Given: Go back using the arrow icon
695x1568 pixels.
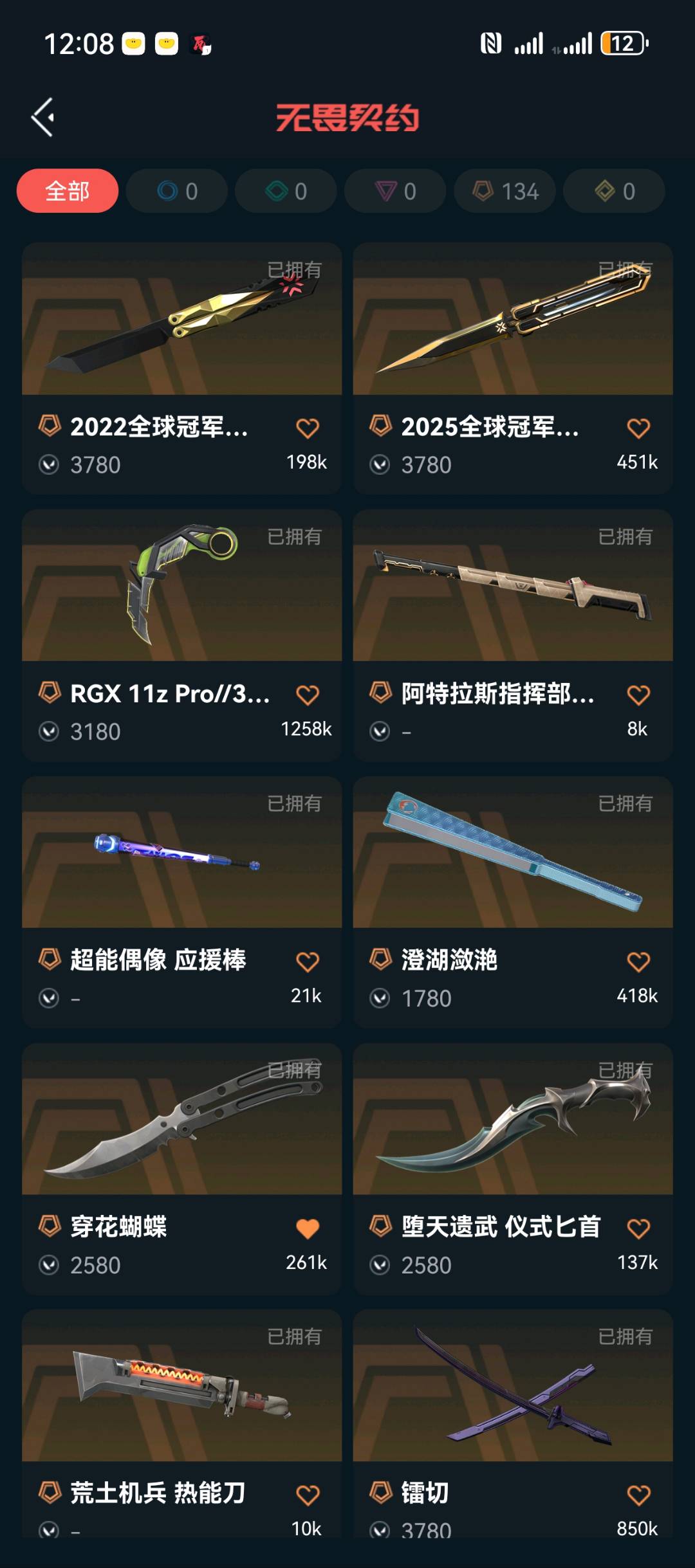Looking at the screenshot, I should pos(43,117).
